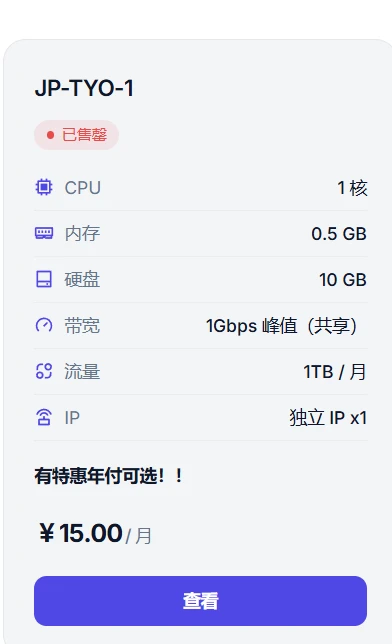
Task: Tap the 查看 button for JP-TYO-1
Action: 201,601
